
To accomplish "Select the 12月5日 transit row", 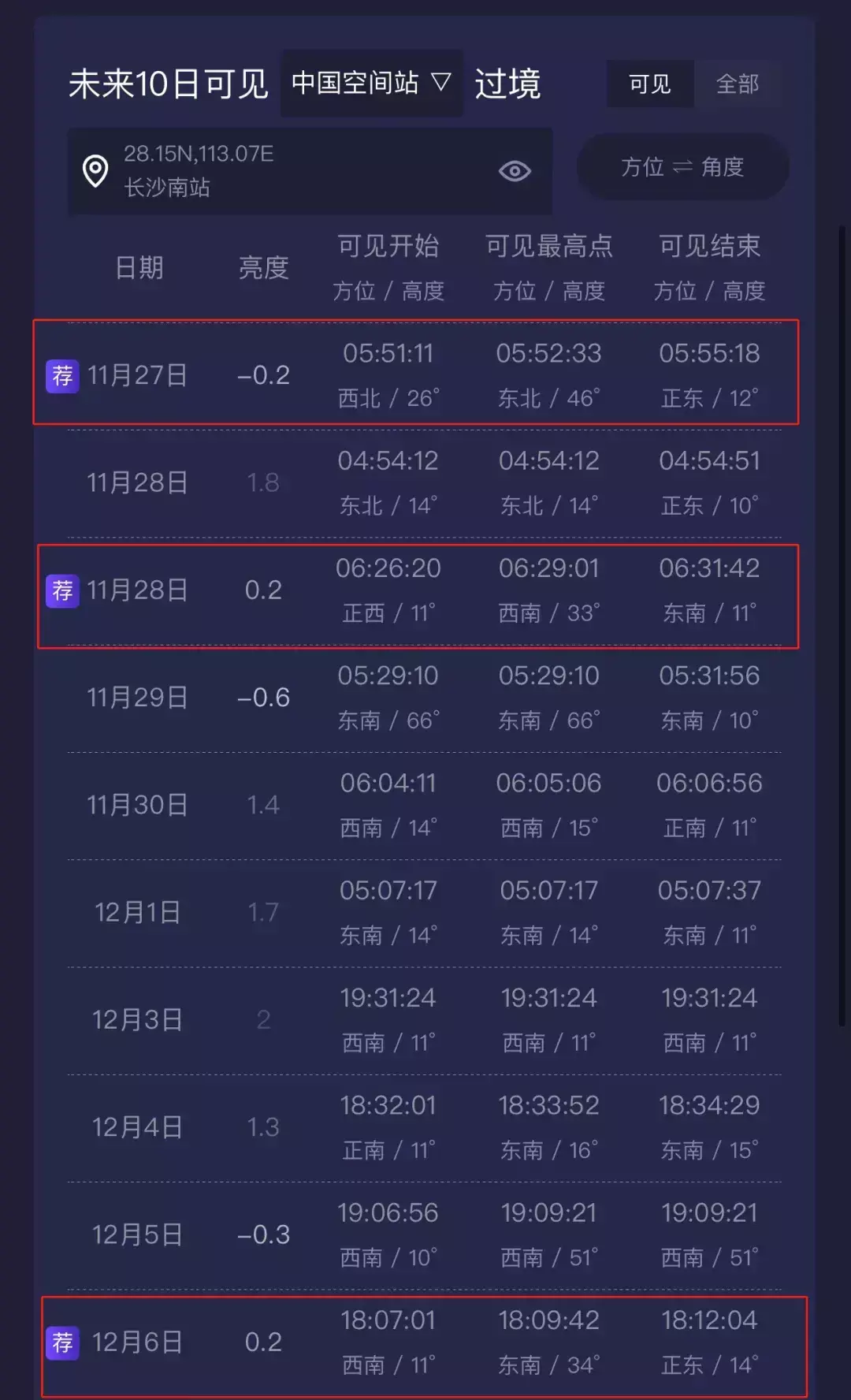I will coord(416,1234).
